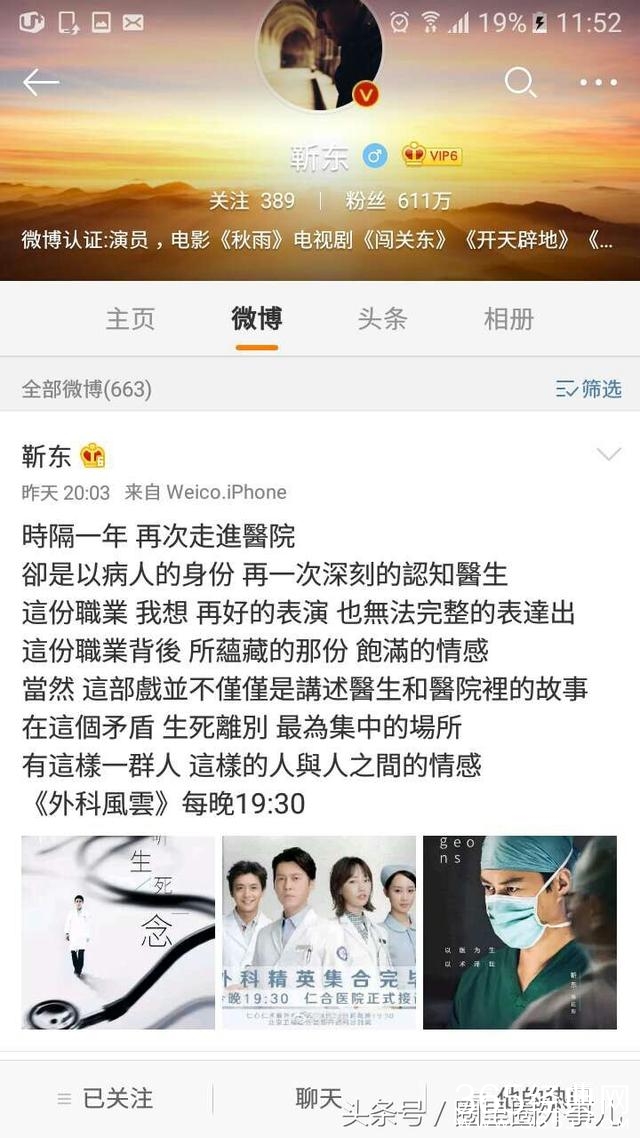Tap the 已关注 follow status button
The image size is (640, 1138).
point(106,1098)
